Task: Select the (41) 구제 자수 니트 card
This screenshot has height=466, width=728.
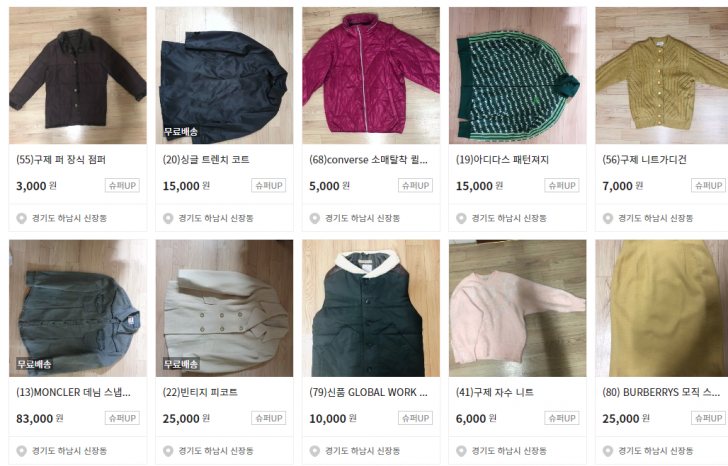Action: tap(517, 308)
